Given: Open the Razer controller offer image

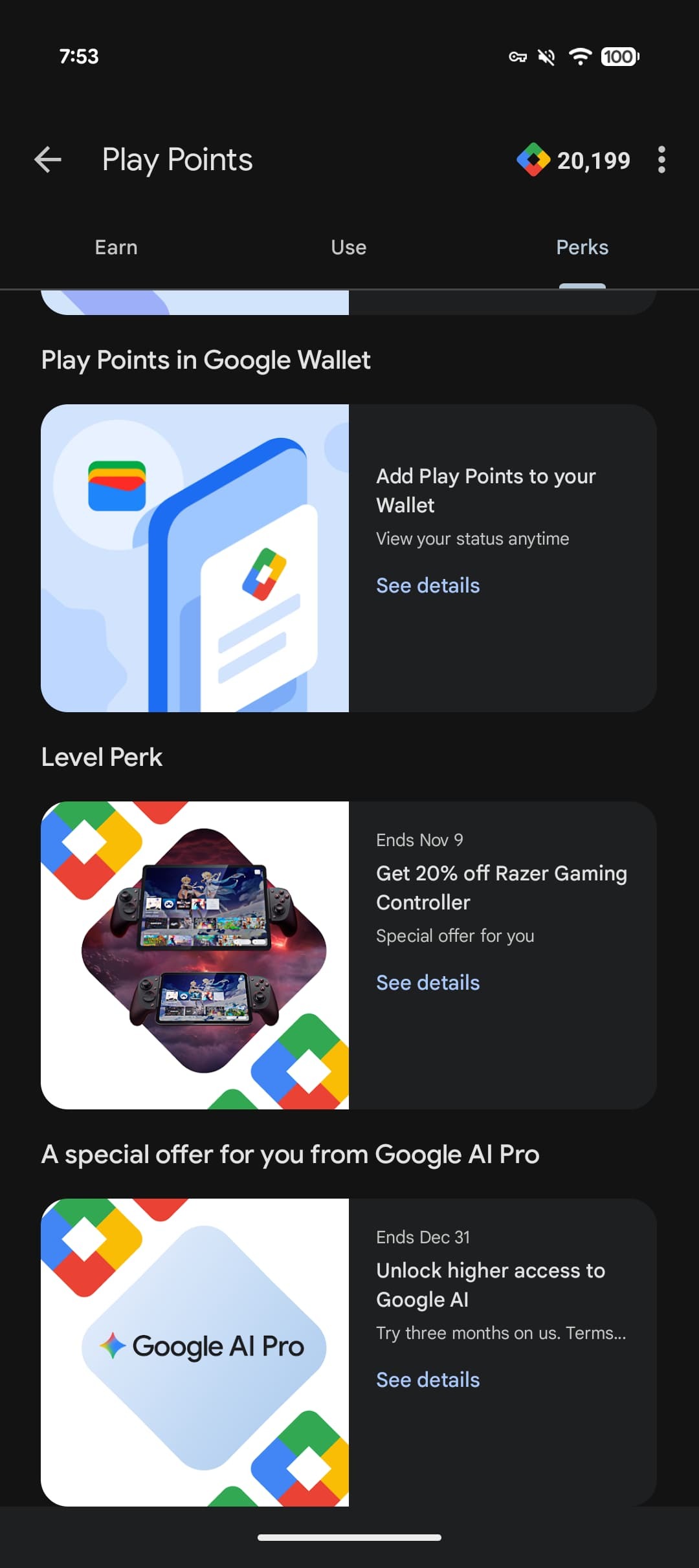Looking at the screenshot, I should click(195, 955).
